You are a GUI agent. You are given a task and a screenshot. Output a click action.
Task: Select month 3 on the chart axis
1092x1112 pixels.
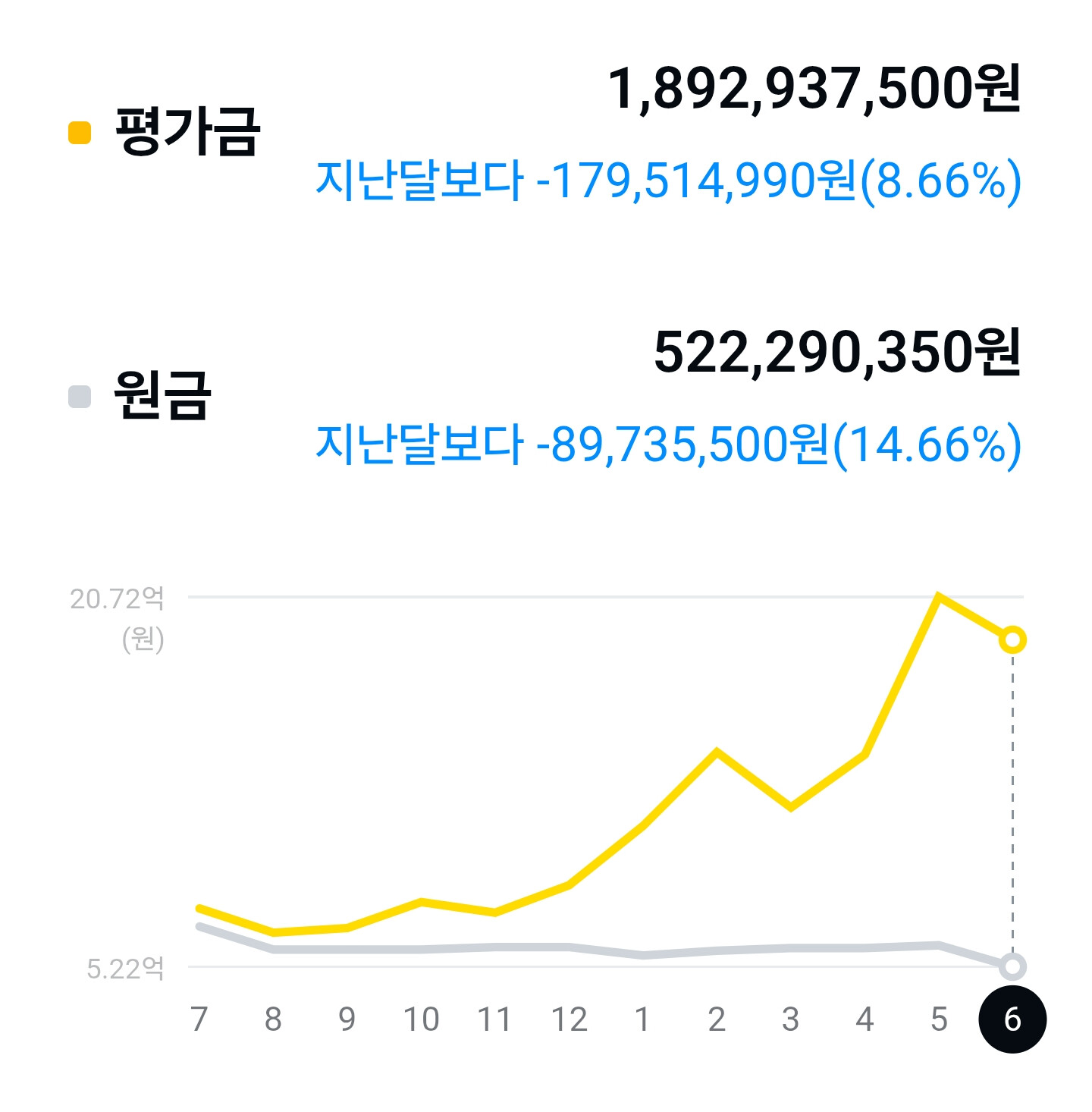[790, 1019]
